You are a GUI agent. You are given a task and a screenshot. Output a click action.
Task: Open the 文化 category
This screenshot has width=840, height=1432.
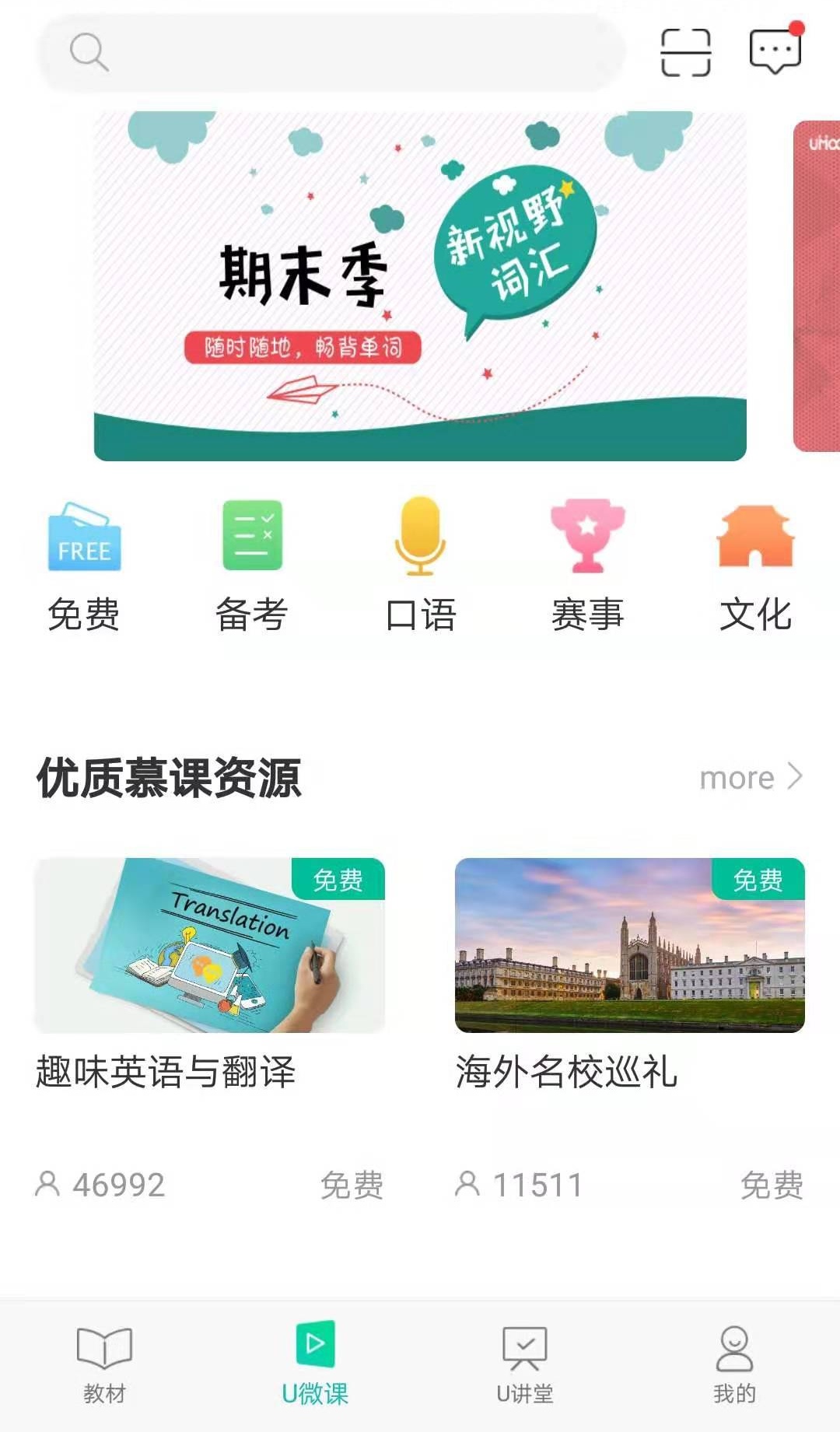pyautogui.click(x=755, y=566)
